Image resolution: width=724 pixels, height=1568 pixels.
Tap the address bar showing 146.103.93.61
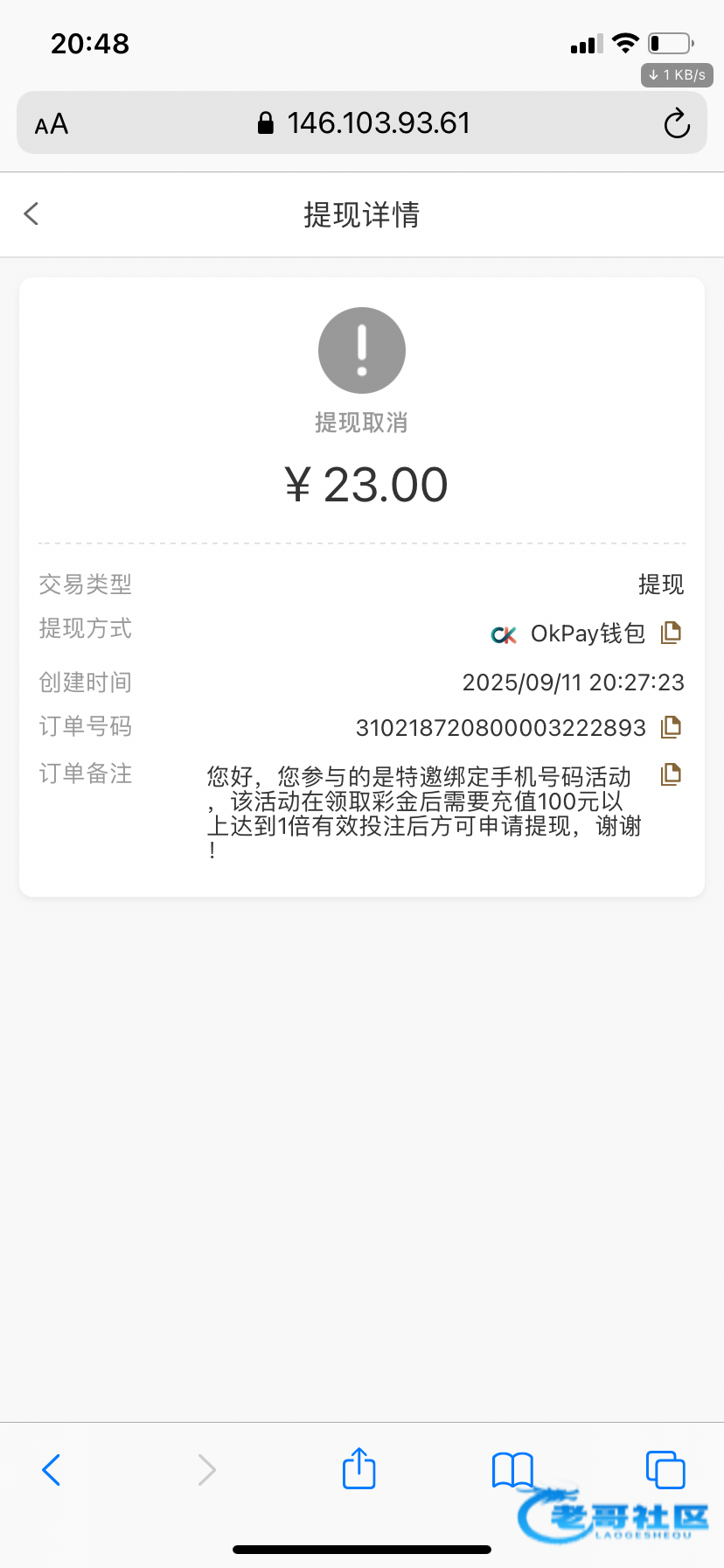(362, 122)
